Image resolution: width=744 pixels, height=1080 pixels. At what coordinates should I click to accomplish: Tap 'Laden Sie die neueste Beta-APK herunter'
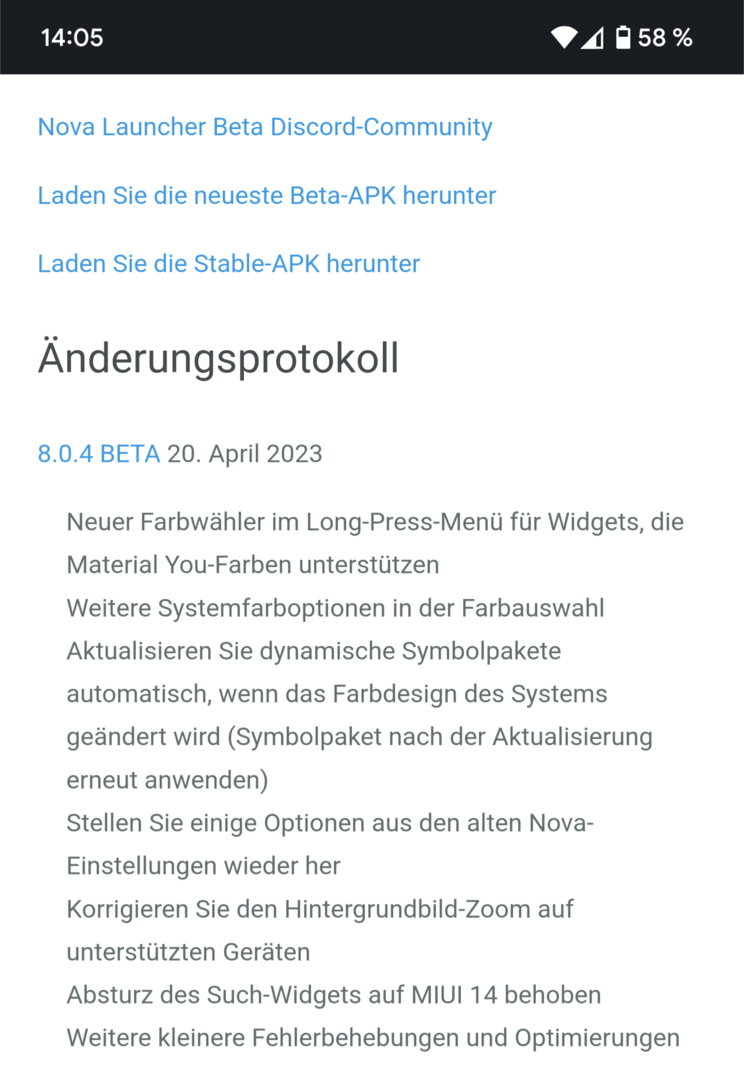(x=267, y=196)
